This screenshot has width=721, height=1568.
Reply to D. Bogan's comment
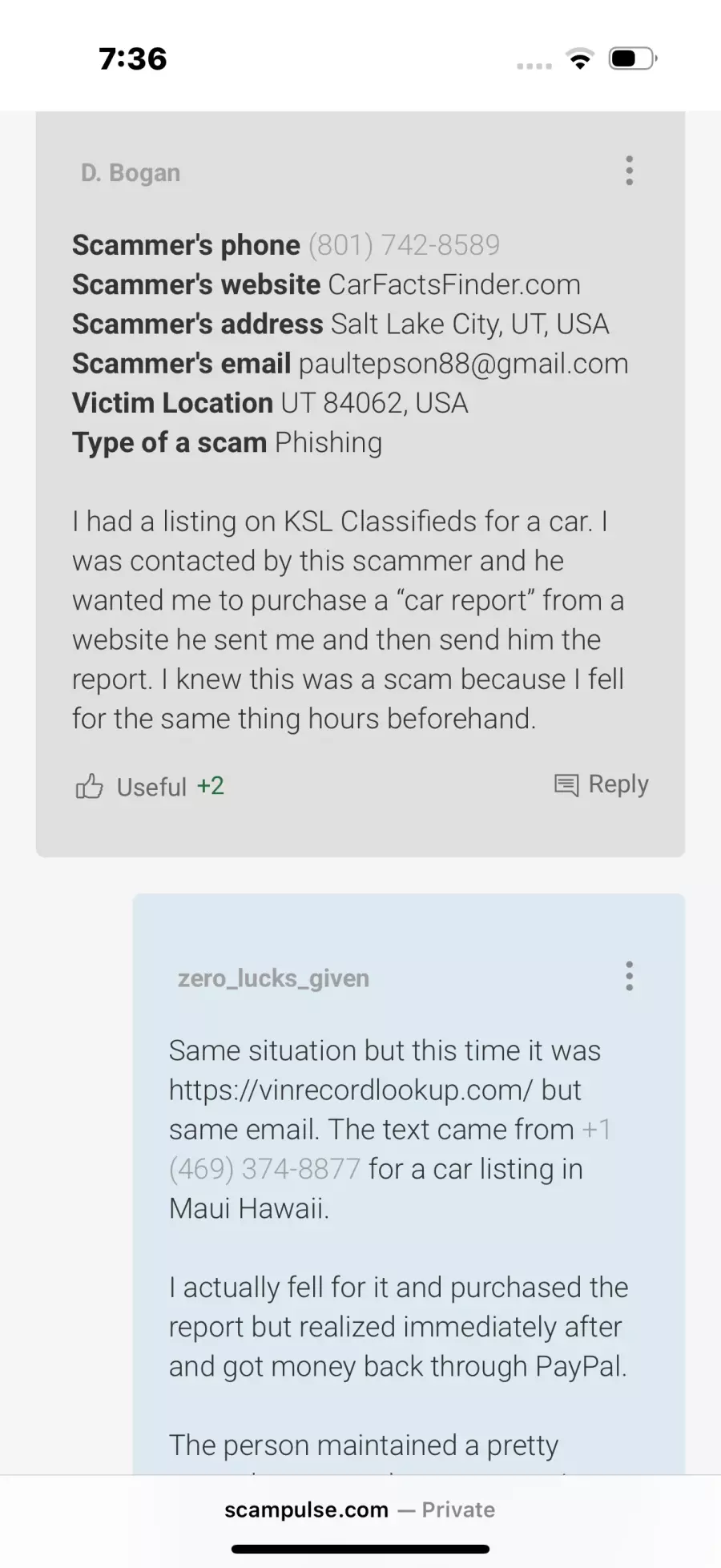[602, 784]
